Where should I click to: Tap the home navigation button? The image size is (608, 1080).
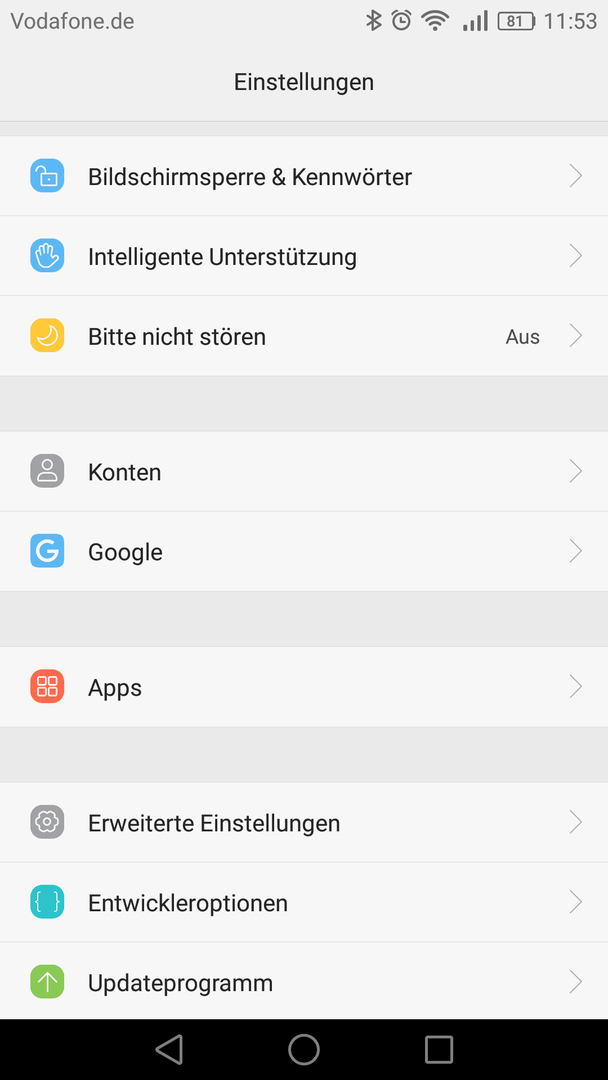304,1050
